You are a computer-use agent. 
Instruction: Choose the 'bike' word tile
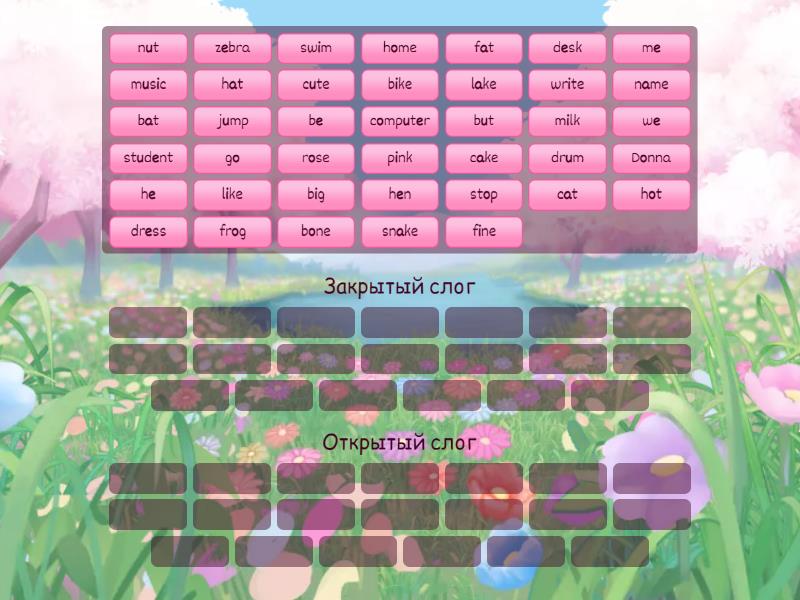pos(400,85)
